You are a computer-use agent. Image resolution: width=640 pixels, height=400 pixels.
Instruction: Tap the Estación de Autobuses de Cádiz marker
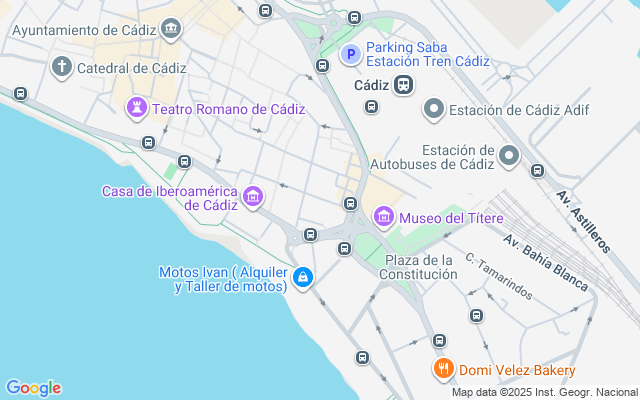(509, 155)
